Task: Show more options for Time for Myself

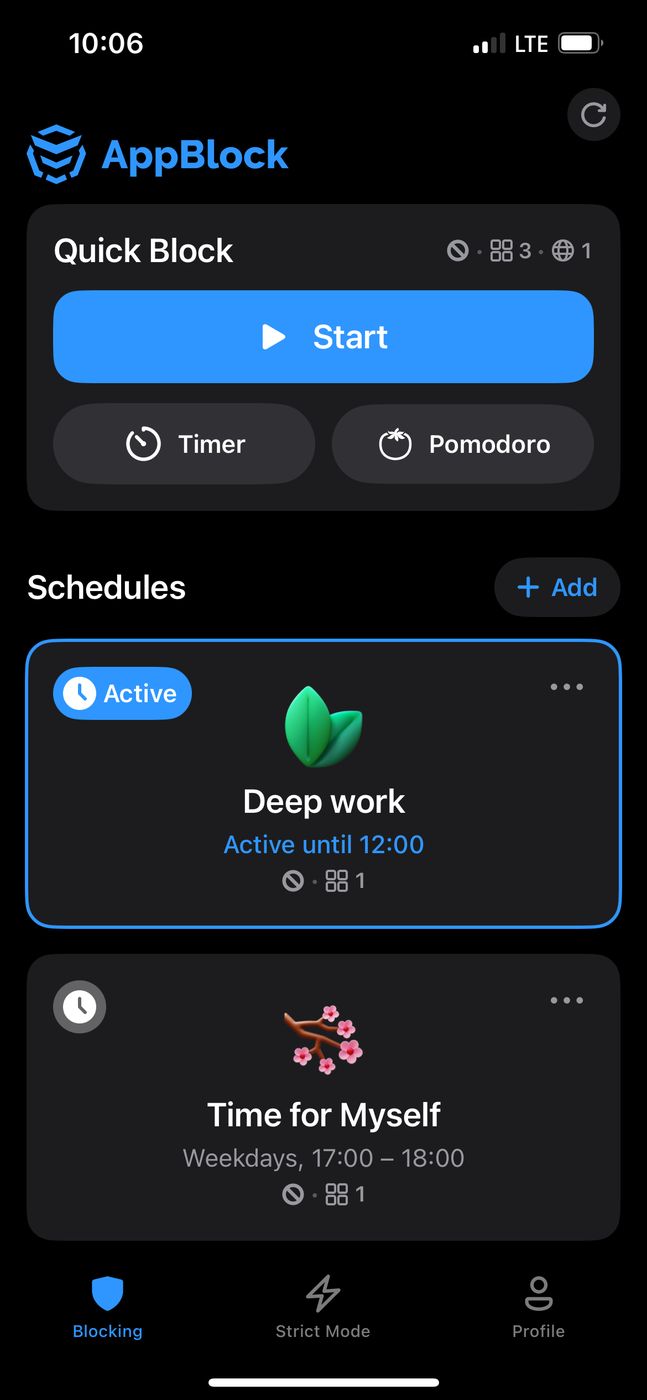Action: click(x=567, y=1001)
